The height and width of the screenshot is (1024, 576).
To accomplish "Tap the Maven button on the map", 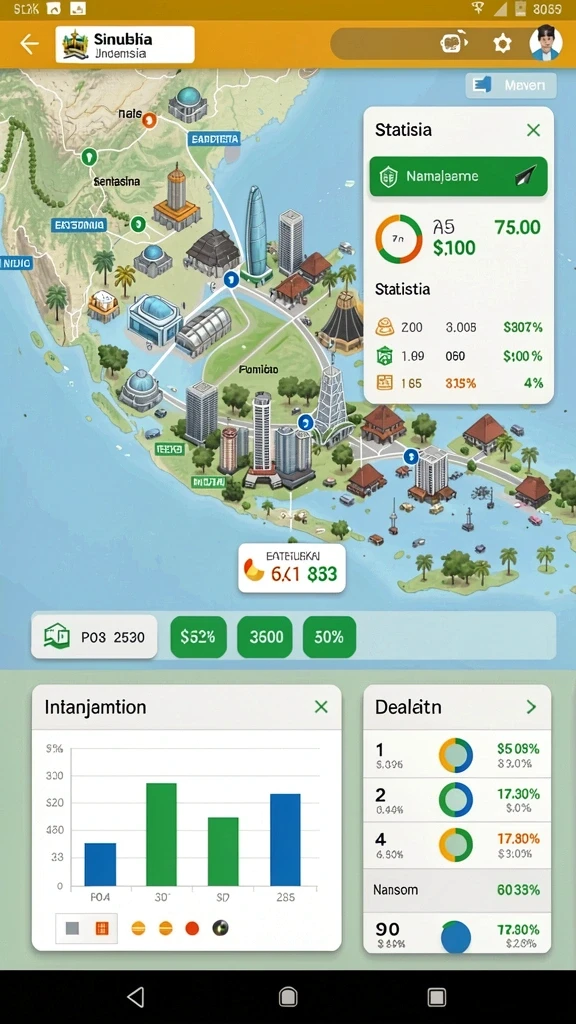I will point(511,86).
